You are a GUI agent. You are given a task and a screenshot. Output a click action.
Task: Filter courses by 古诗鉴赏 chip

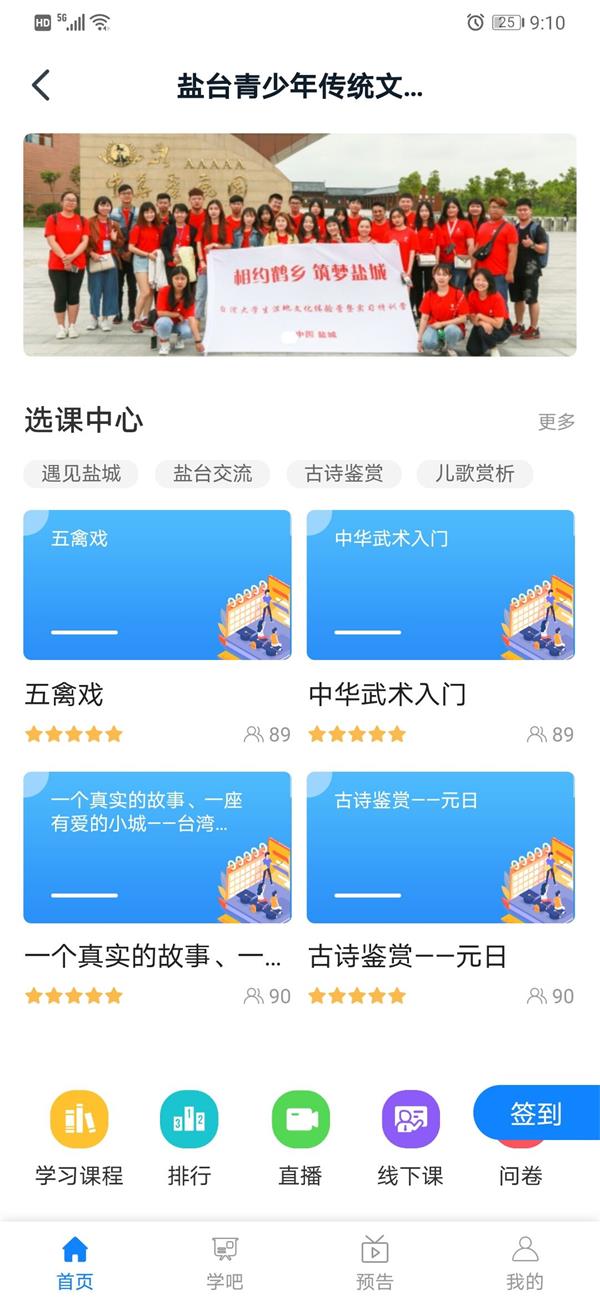point(344,474)
